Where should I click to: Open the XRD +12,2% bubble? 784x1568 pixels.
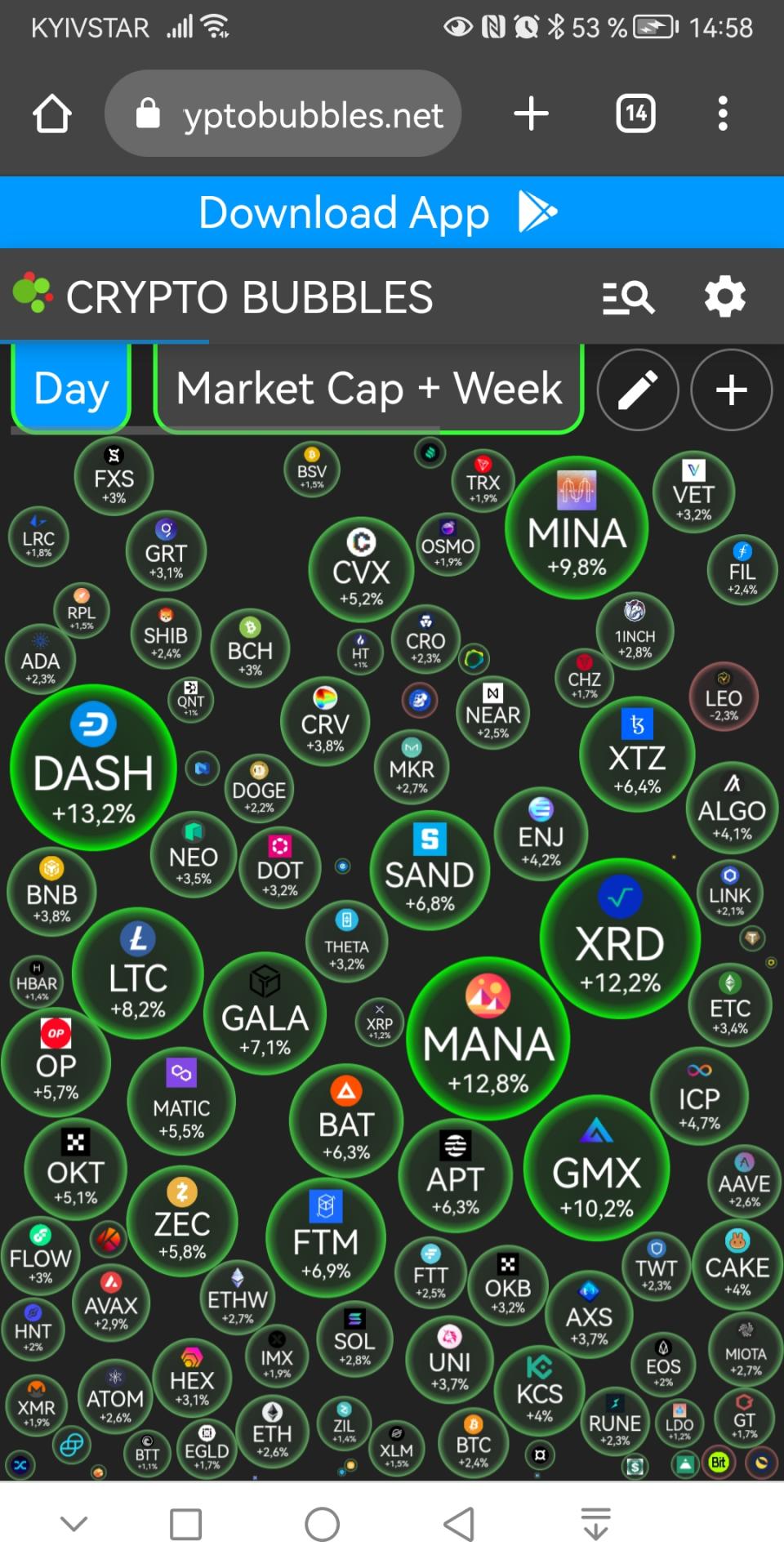tap(620, 939)
